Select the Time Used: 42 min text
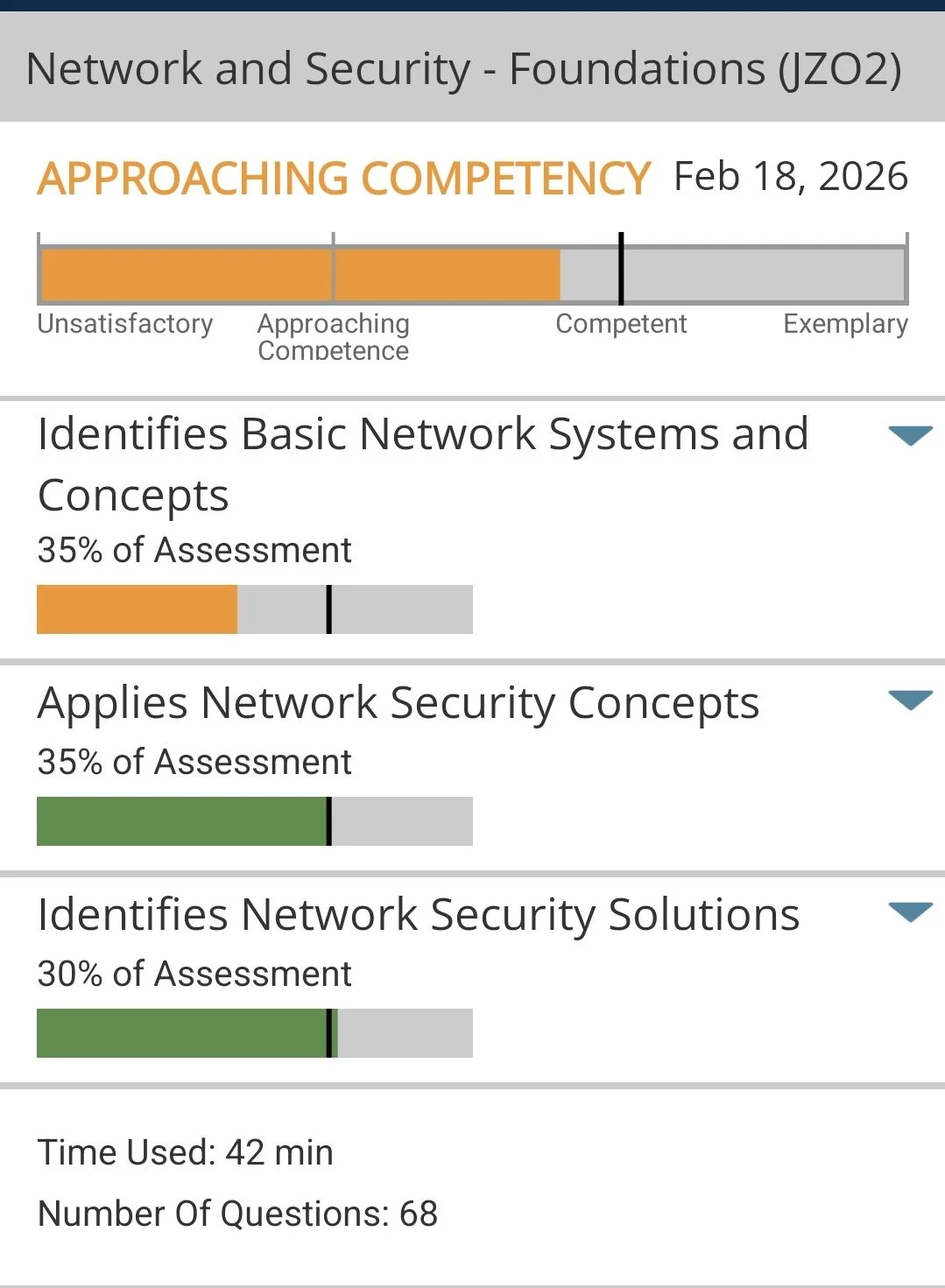The width and height of the screenshot is (945, 1288). pos(185,1152)
